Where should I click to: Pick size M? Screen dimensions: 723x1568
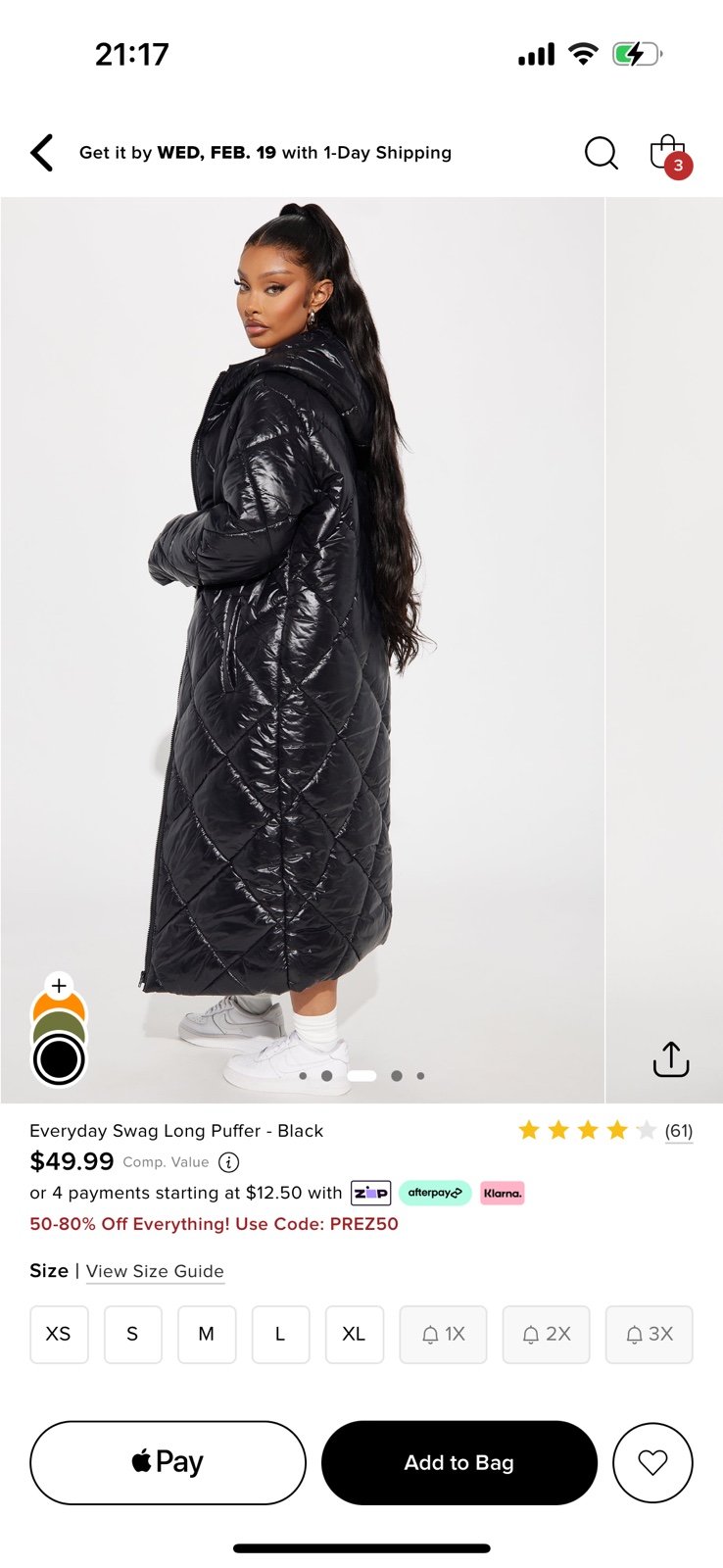[206, 1334]
